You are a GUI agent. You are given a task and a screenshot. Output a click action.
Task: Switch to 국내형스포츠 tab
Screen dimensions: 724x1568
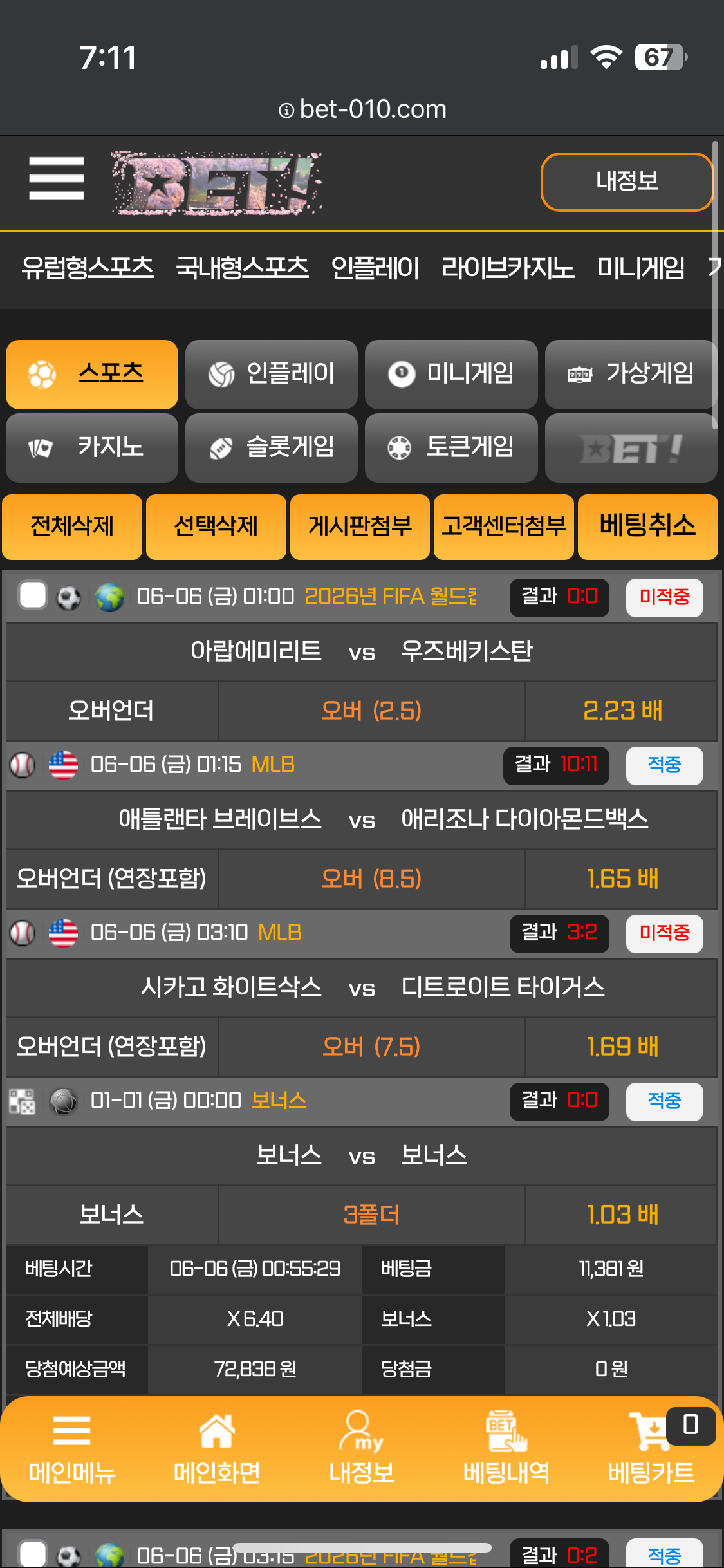(242, 268)
